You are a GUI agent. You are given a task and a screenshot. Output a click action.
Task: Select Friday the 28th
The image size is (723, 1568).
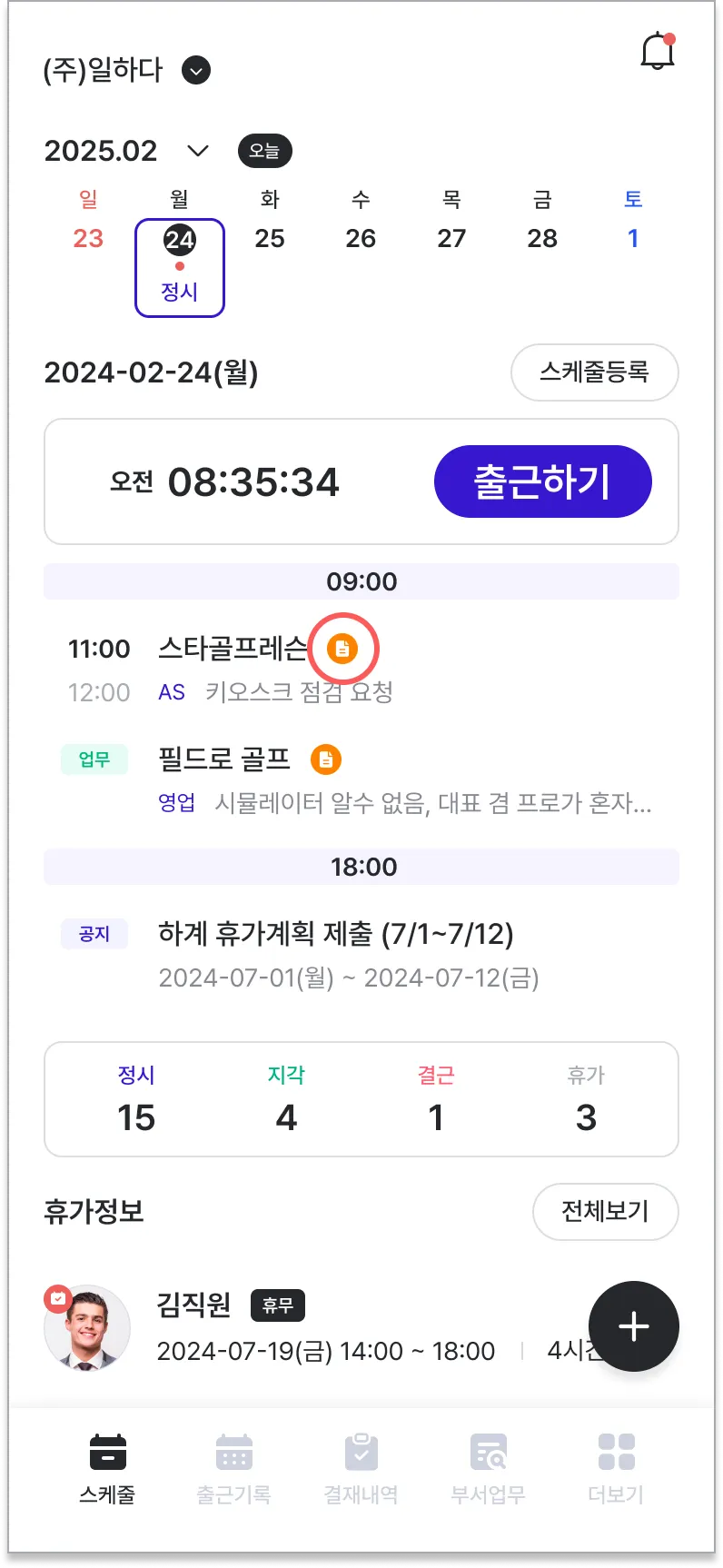pyautogui.click(x=542, y=238)
